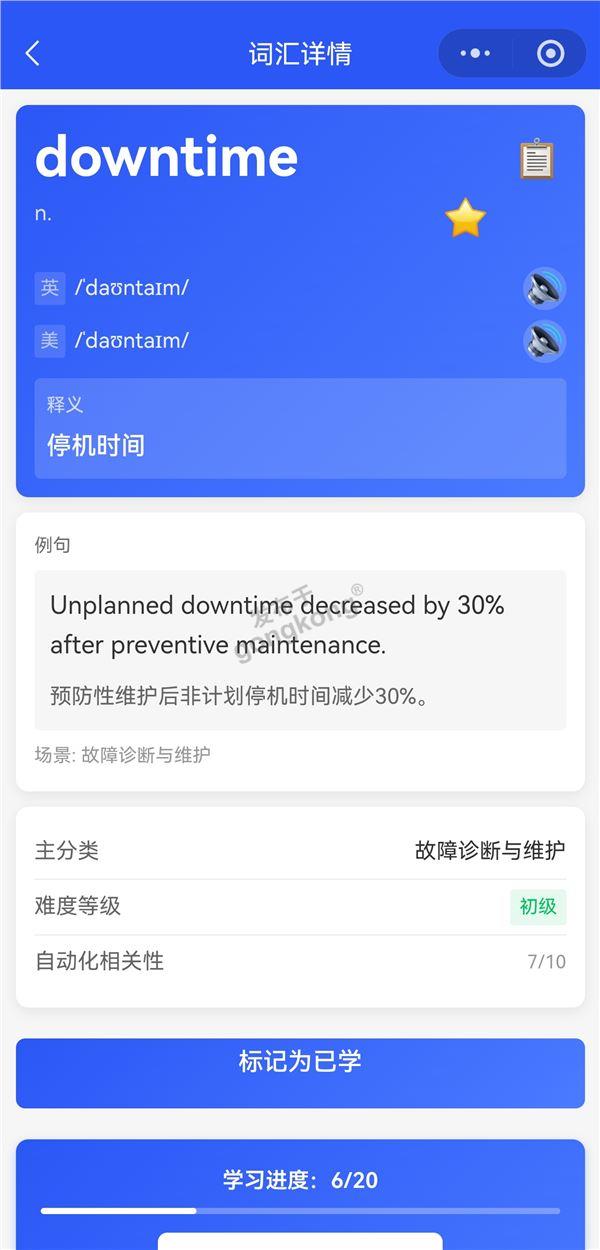The width and height of the screenshot is (600, 1250).
Task: Play the British pronunciation audio
Action: click(545, 289)
